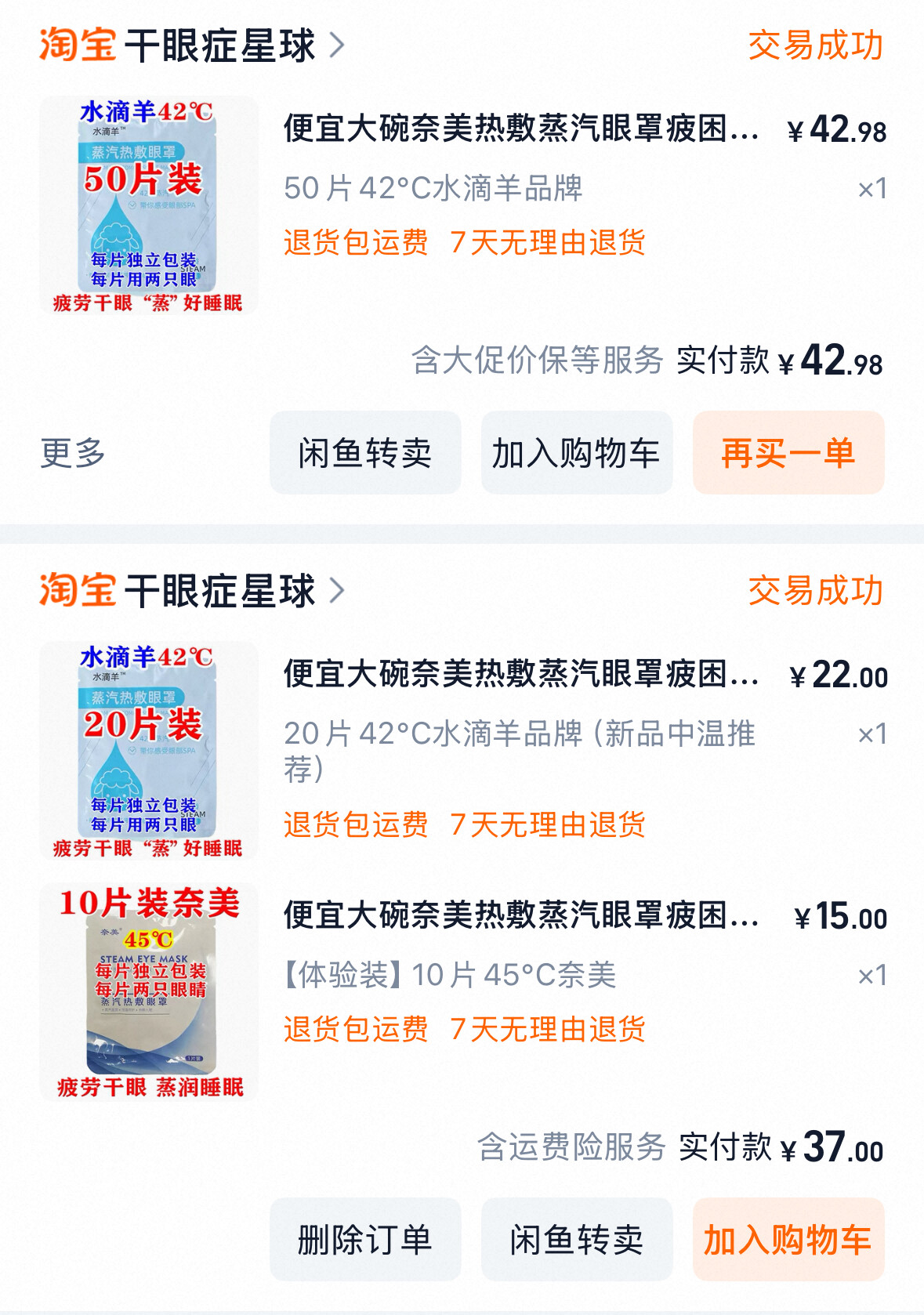Tap 删除订单 to delete the order
The image size is (924, 1315).
click(x=365, y=1240)
